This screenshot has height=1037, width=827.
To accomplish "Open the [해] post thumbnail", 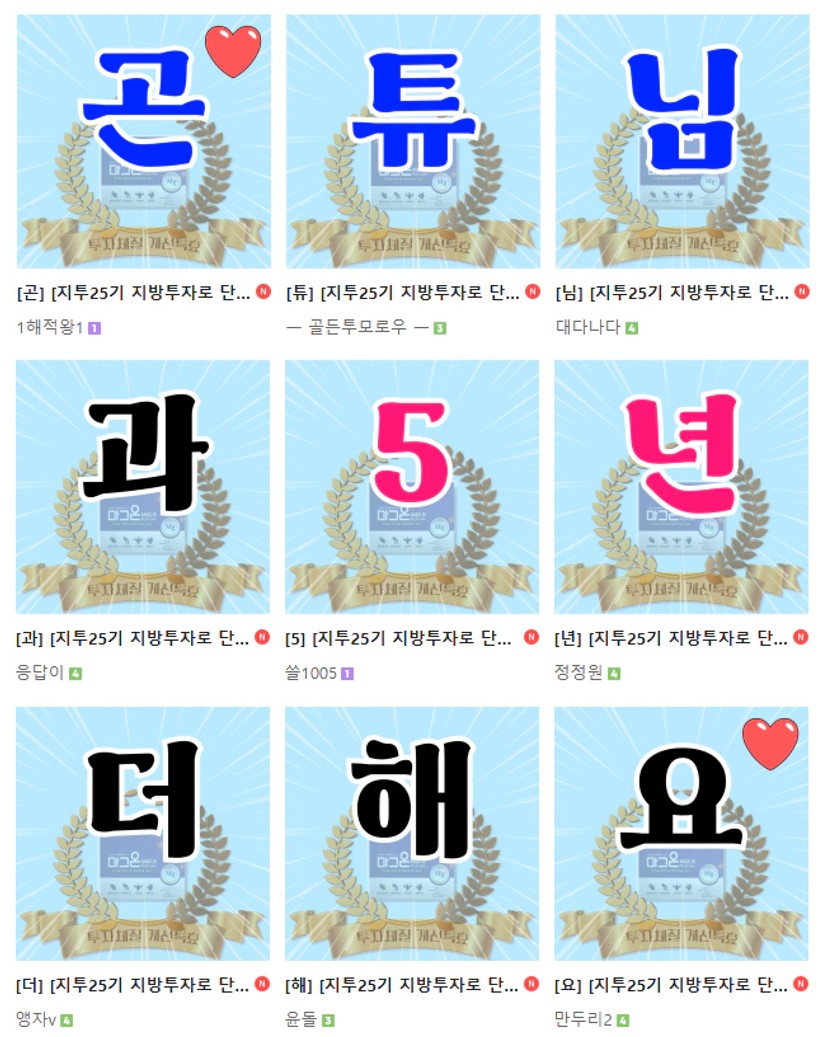I will pyautogui.click(x=412, y=834).
